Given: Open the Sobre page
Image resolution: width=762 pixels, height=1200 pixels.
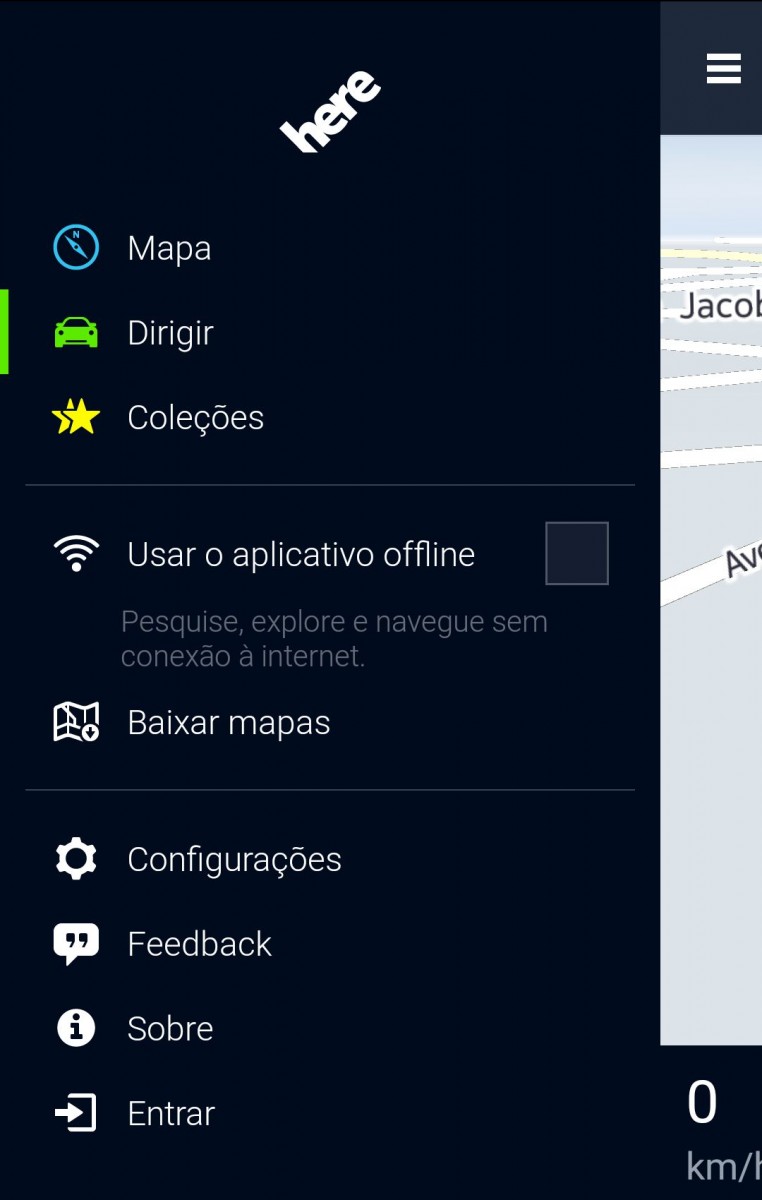Looking at the screenshot, I should point(170,1029).
